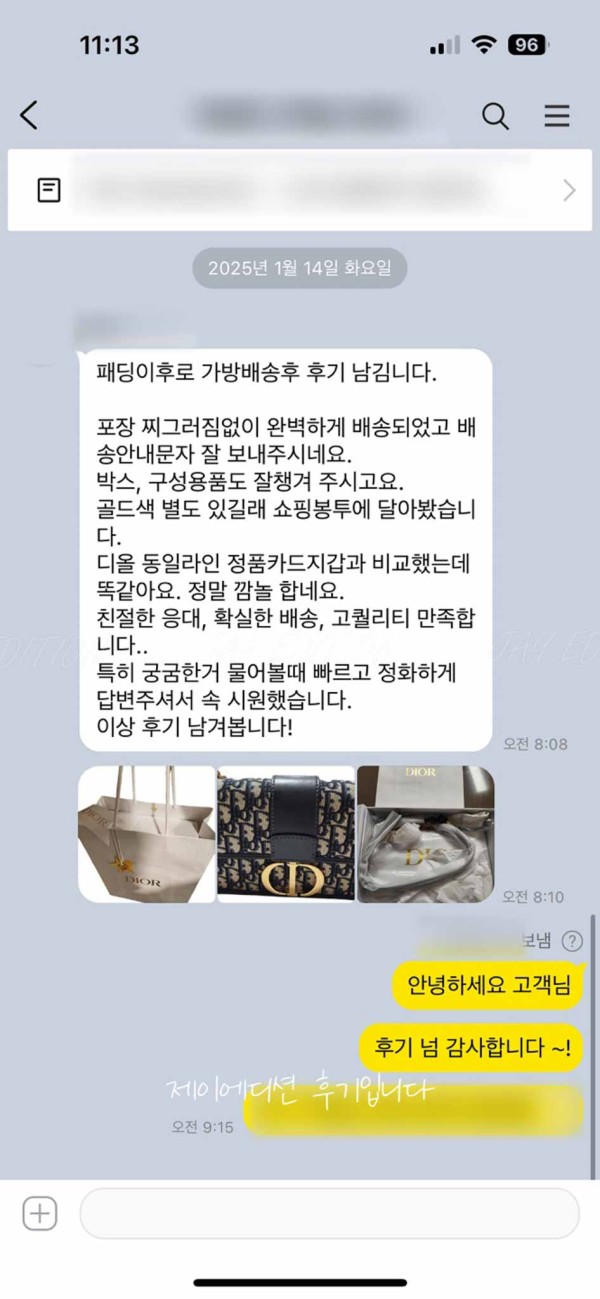This screenshot has height=1299, width=600.
Task: Go back to the chat list
Action: point(29,116)
